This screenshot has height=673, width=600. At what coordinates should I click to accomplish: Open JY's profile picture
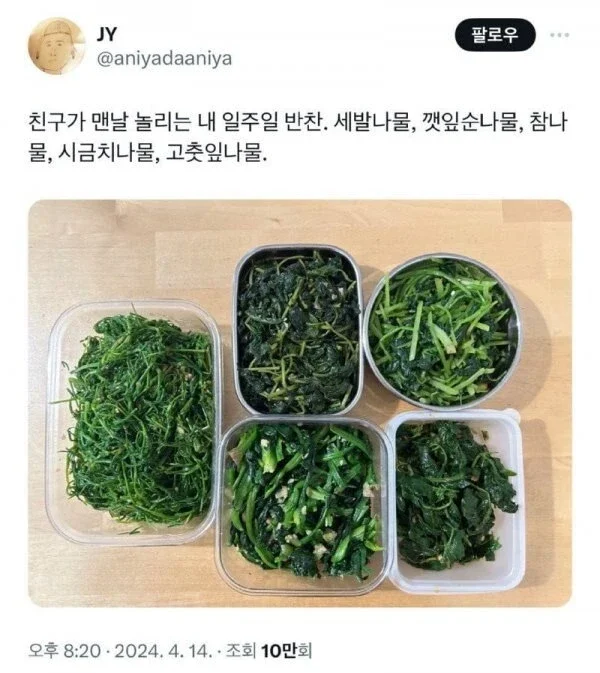click(x=56, y=45)
